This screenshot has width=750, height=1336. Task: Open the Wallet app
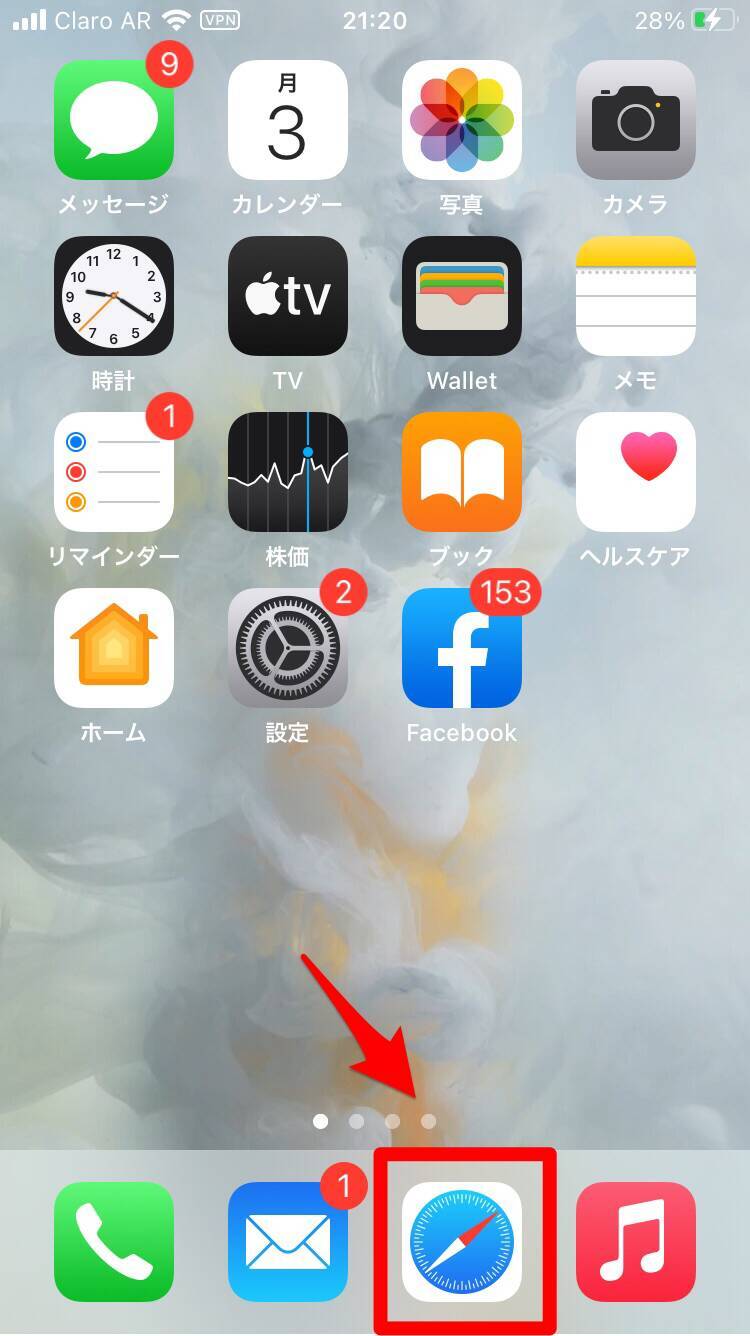pos(461,296)
